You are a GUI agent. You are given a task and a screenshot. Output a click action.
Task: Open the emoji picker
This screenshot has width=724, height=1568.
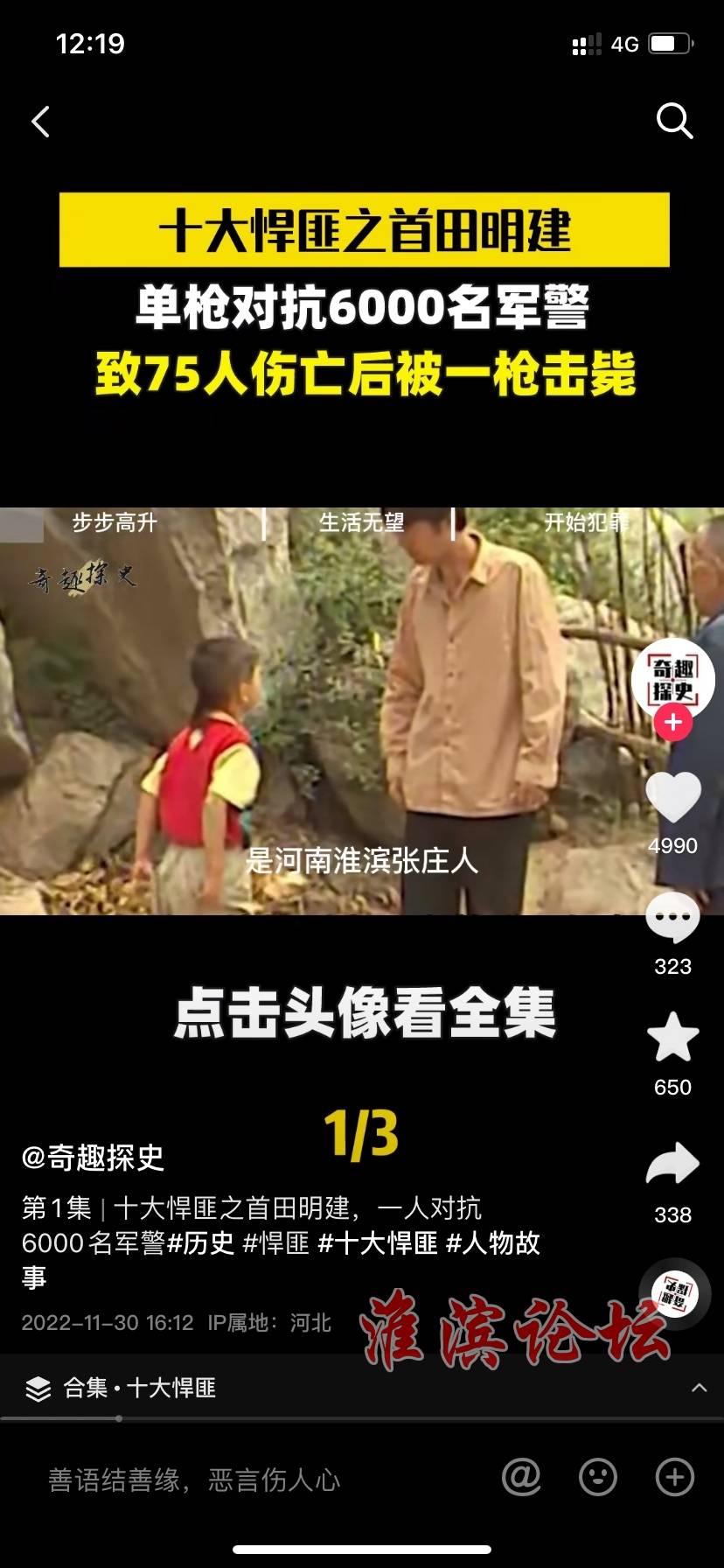(598, 1478)
